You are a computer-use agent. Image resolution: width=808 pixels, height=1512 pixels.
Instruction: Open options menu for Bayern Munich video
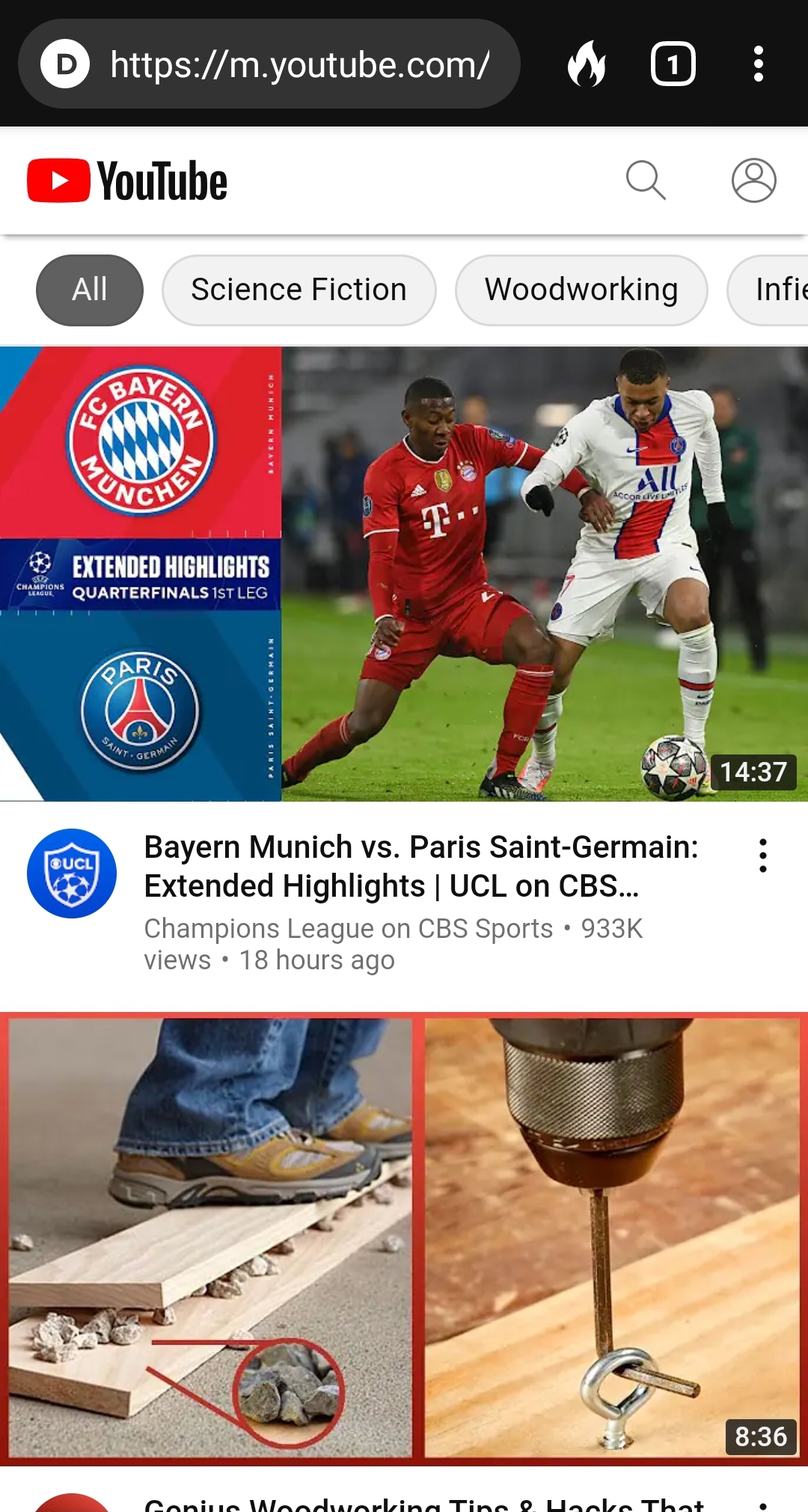(x=762, y=855)
